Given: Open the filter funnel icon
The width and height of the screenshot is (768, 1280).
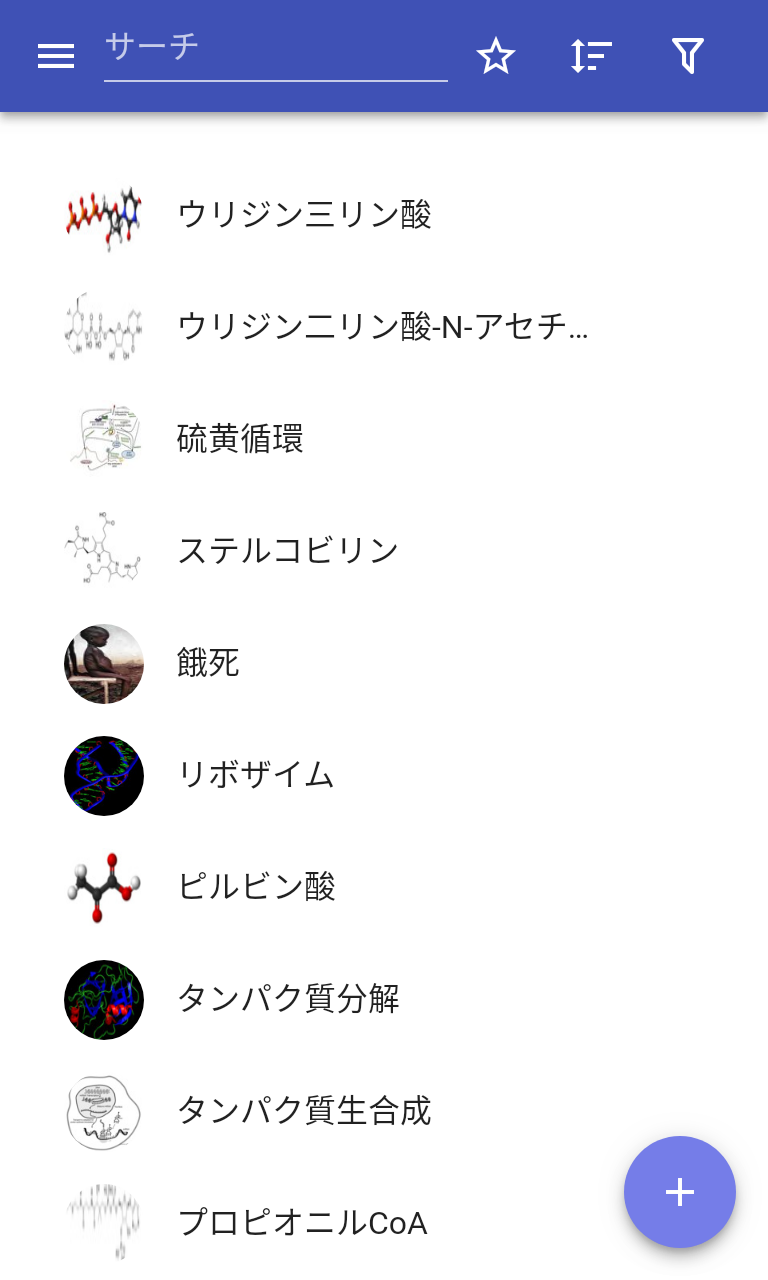Looking at the screenshot, I should tap(688, 56).
